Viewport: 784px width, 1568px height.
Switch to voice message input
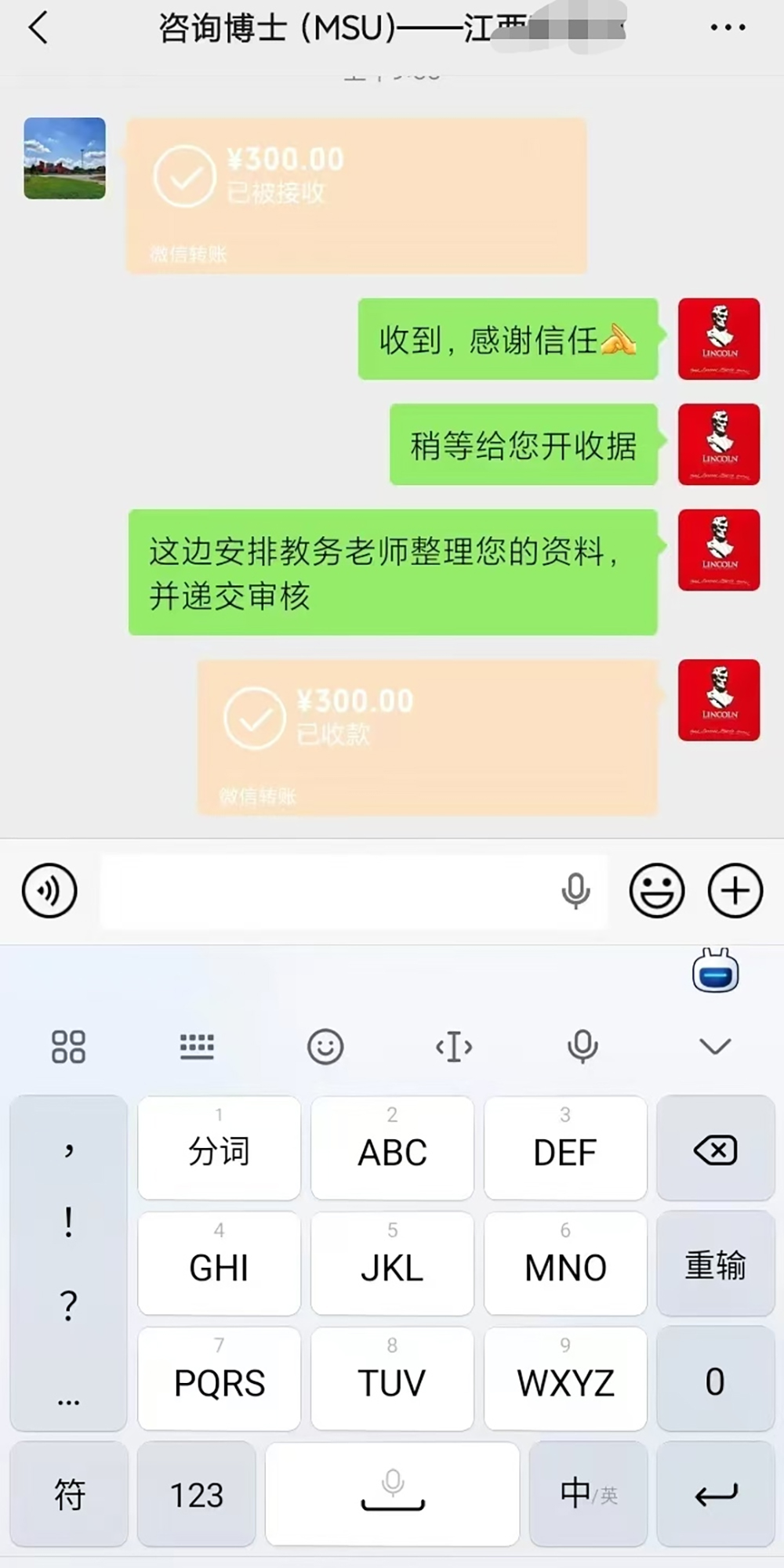[49, 891]
